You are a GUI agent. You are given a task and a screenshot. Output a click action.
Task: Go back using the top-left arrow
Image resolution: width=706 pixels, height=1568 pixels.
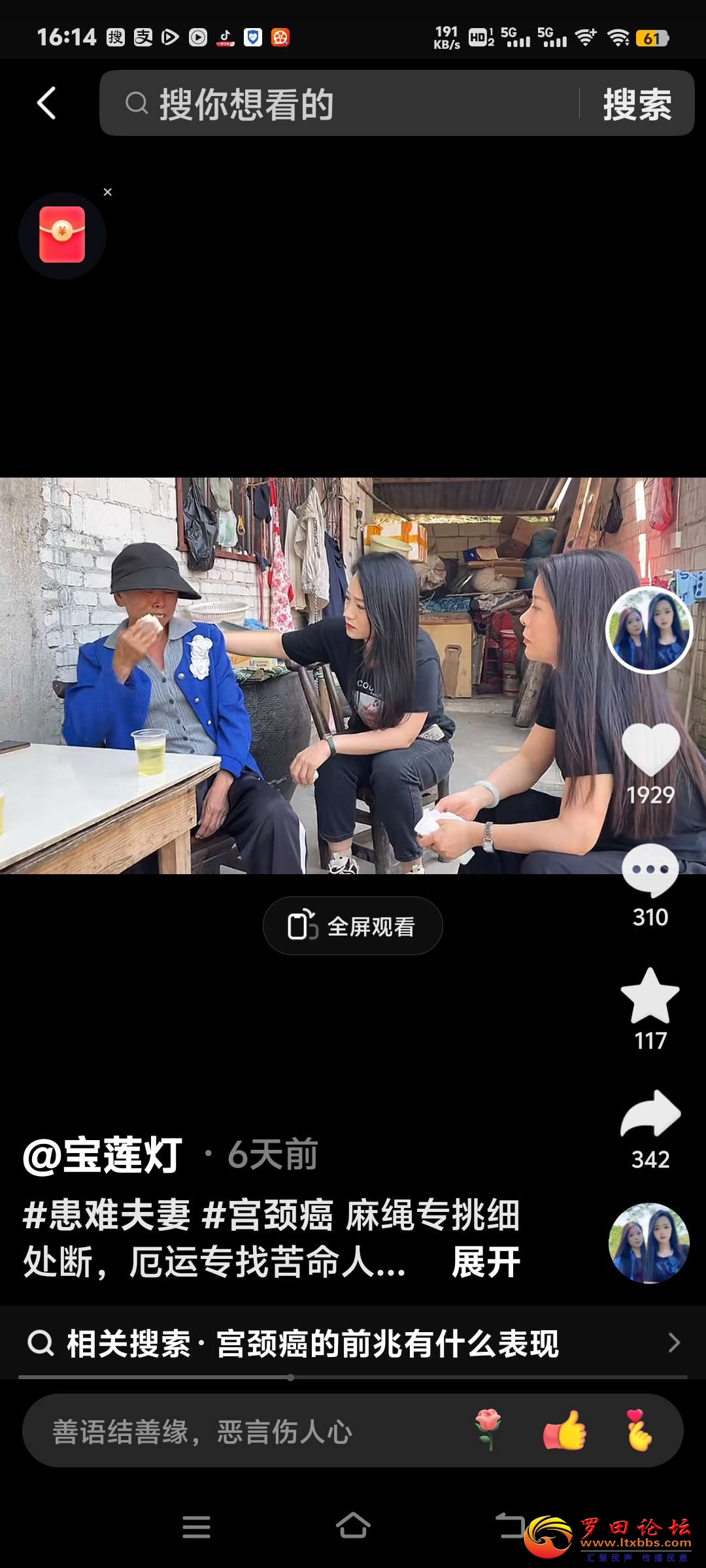tap(46, 103)
